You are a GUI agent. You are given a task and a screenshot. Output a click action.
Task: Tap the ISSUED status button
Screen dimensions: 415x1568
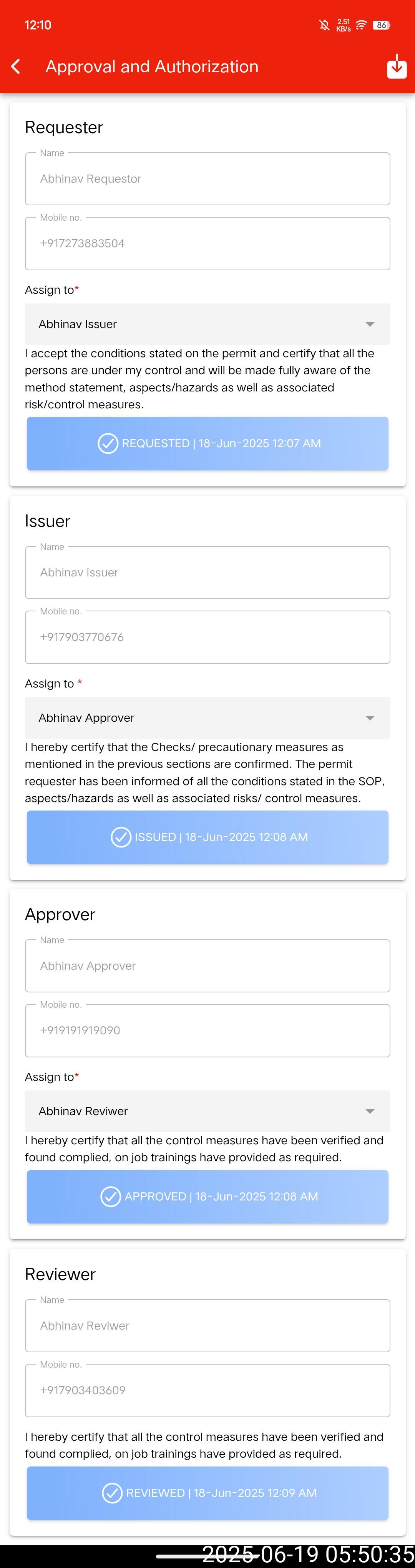tap(207, 837)
